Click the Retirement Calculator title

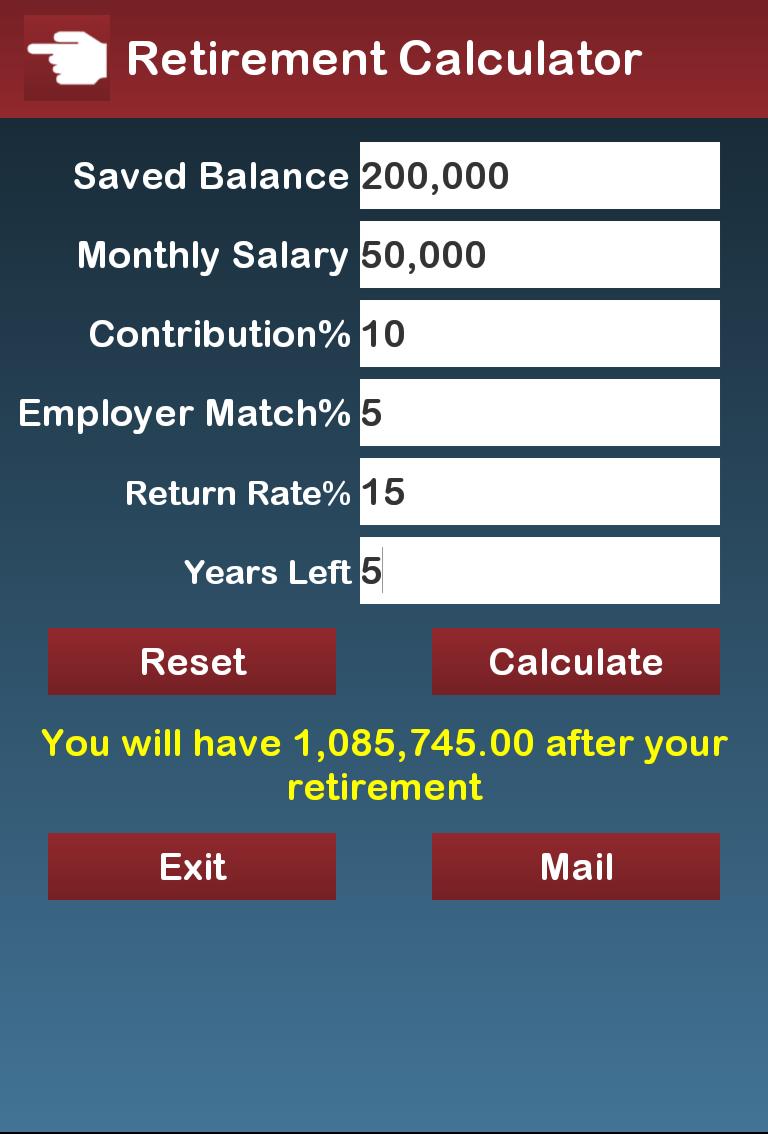(x=384, y=58)
